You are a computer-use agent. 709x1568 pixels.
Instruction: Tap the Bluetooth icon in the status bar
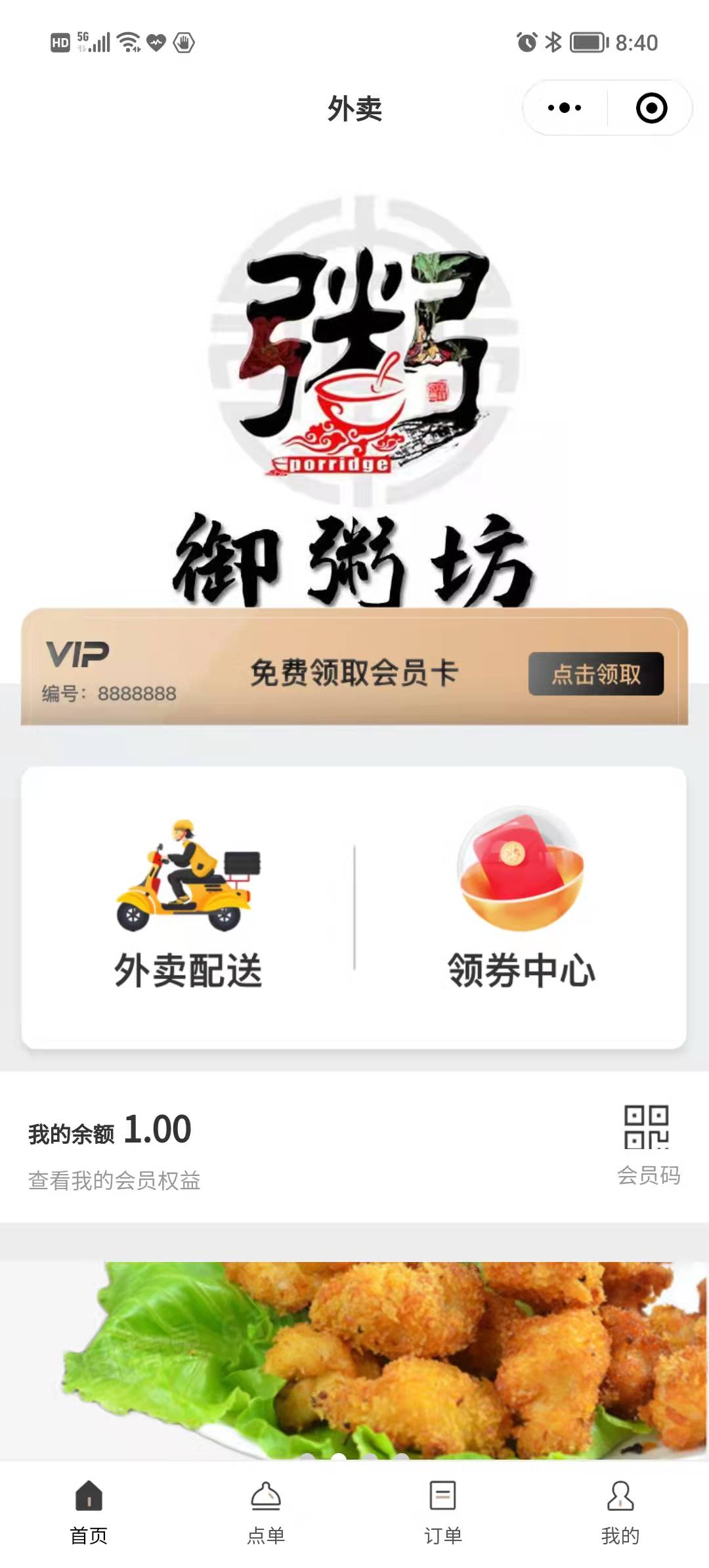(551, 41)
